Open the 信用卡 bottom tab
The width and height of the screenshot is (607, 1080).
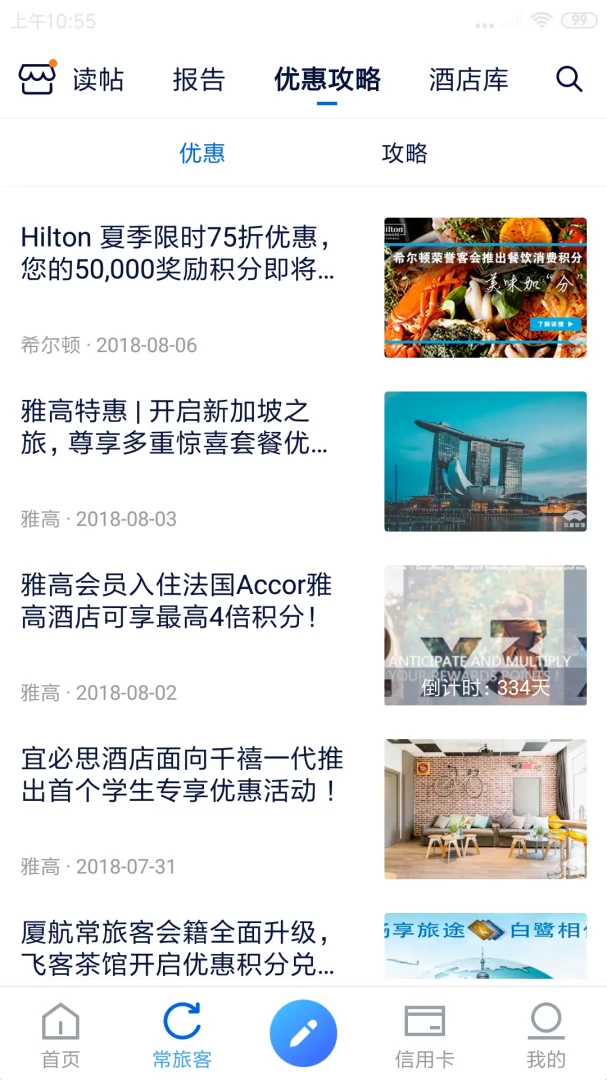(x=424, y=1035)
